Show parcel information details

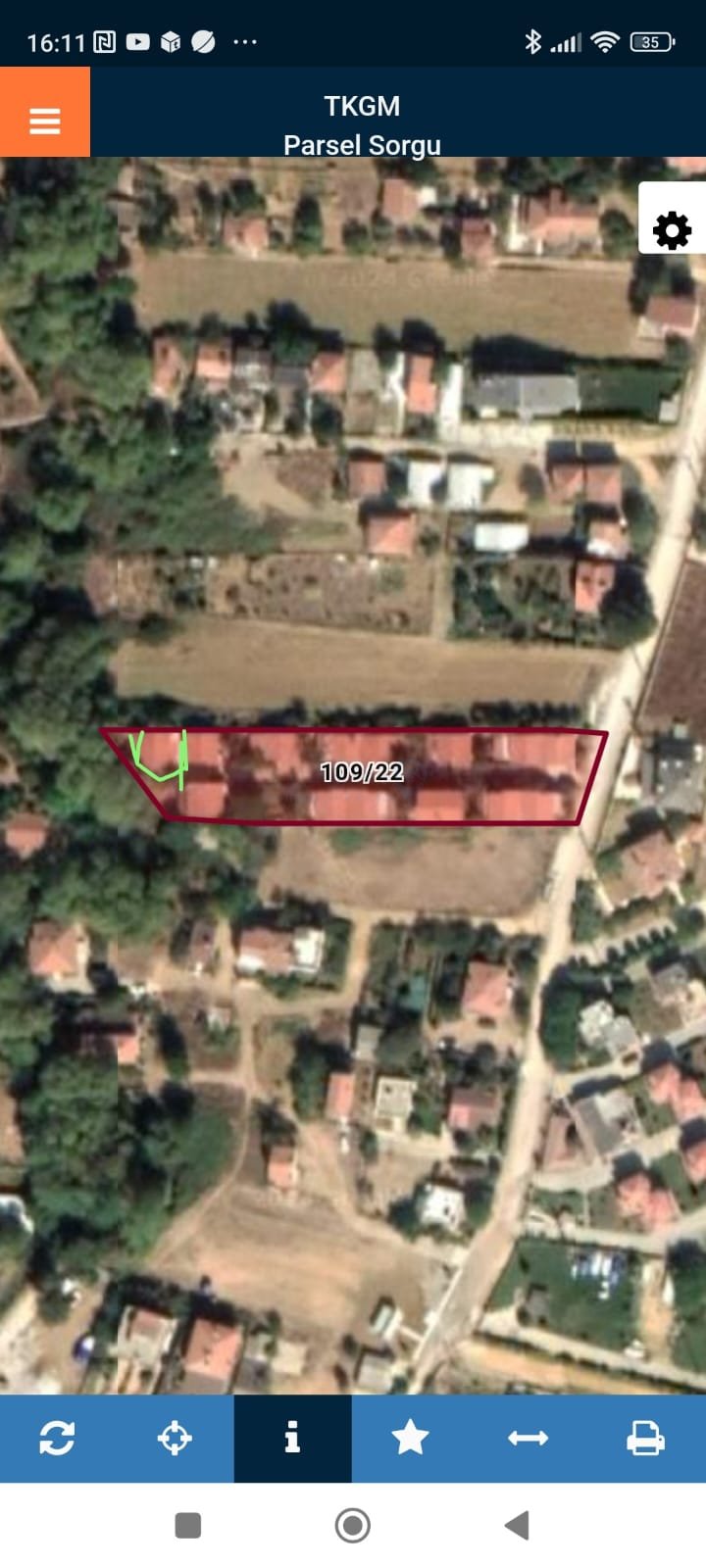292,1438
